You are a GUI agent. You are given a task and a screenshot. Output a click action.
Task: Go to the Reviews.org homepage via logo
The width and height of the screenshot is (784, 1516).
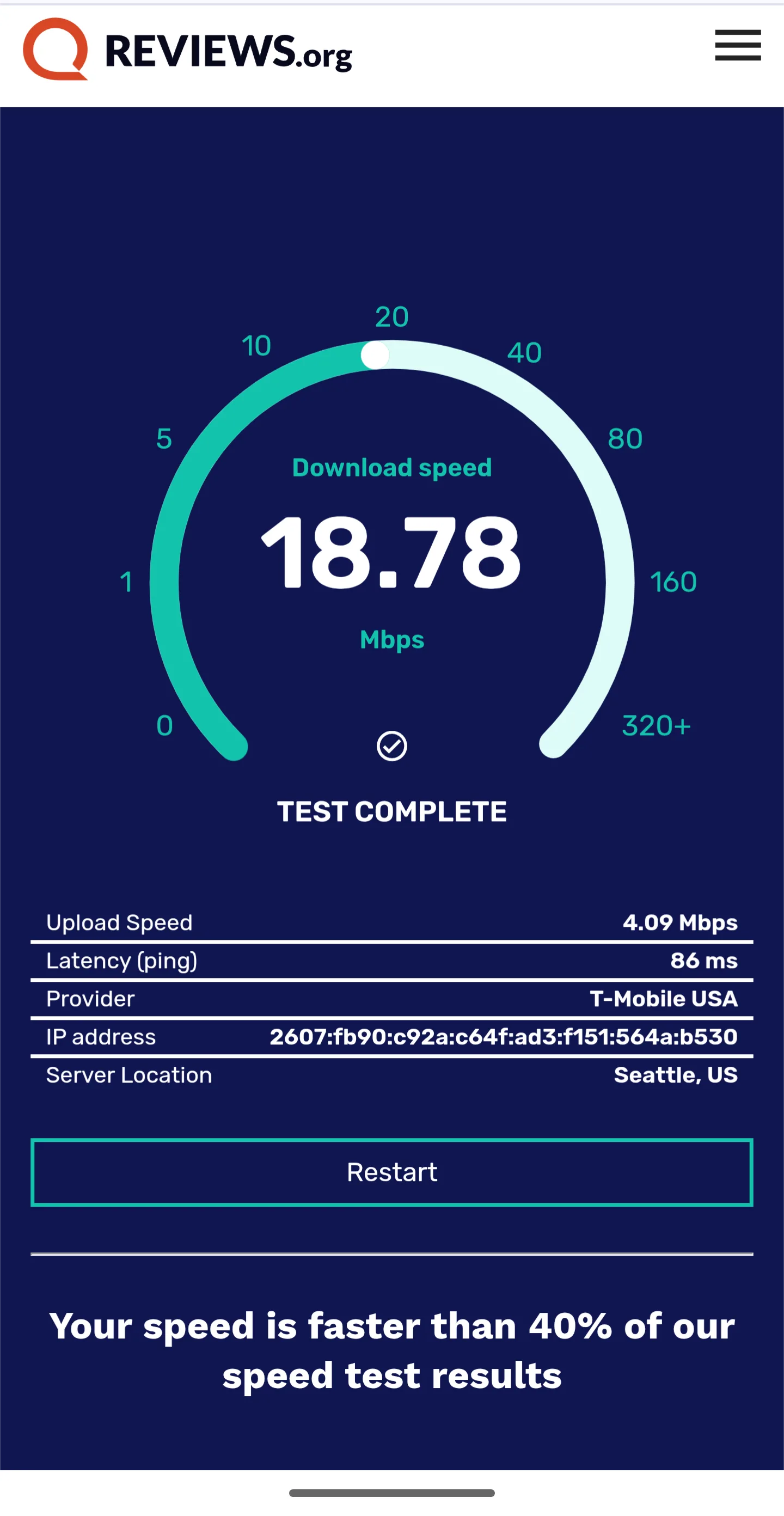[187, 50]
